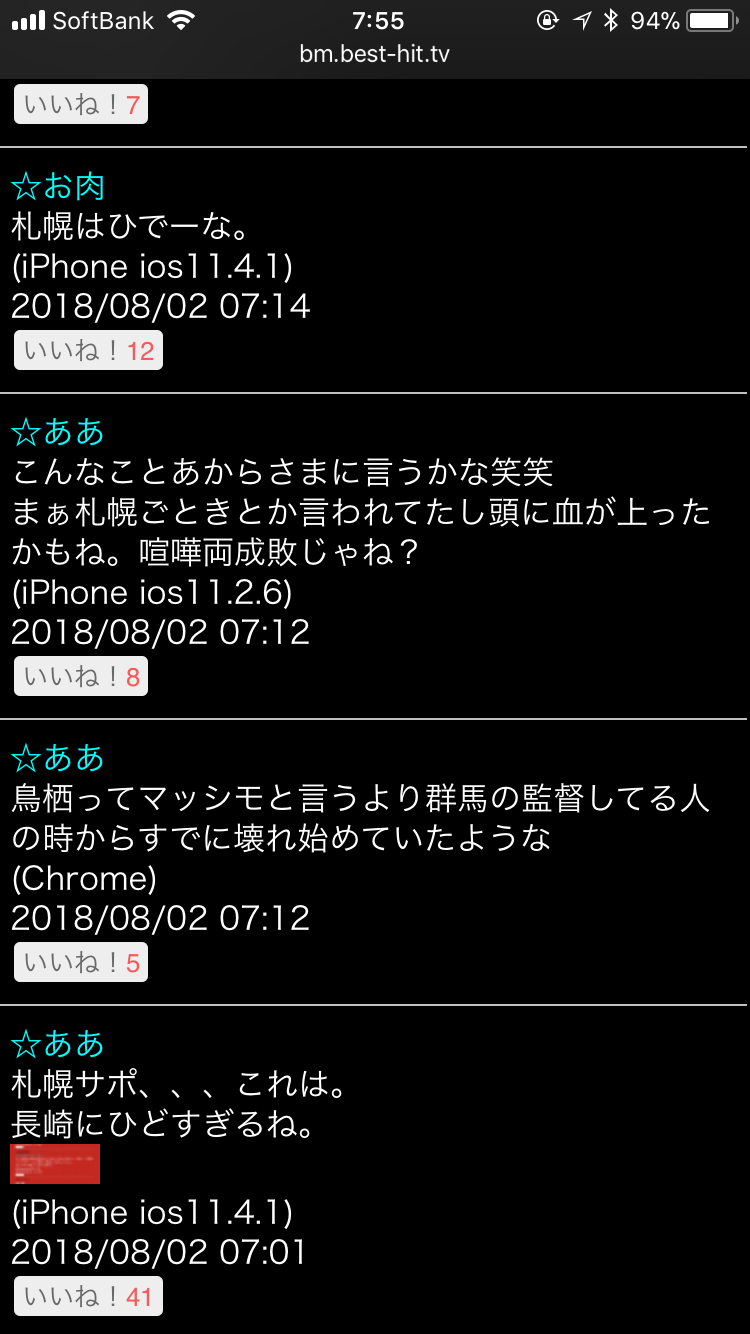Tap the bm.best-hit.tv address bar

point(375,54)
